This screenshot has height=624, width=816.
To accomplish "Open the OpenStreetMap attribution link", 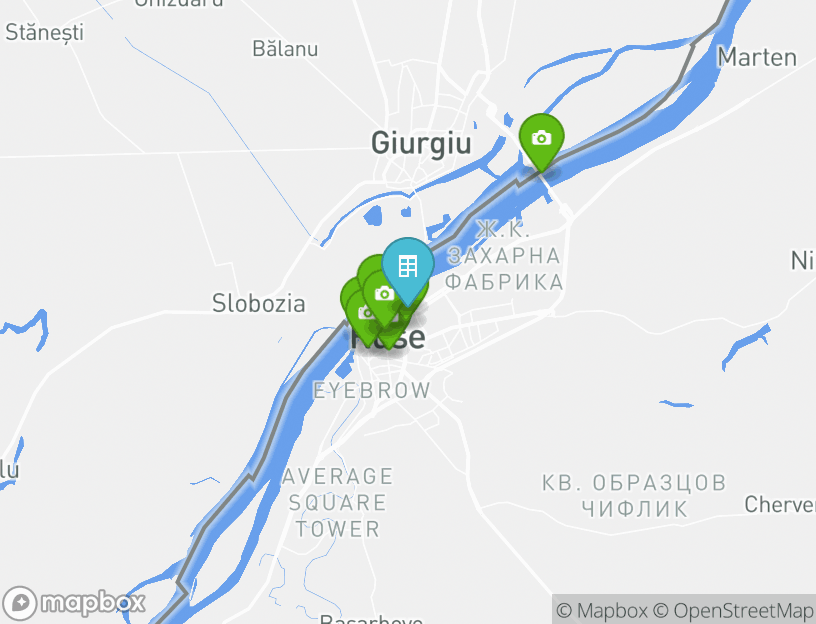I will coord(734,610).
